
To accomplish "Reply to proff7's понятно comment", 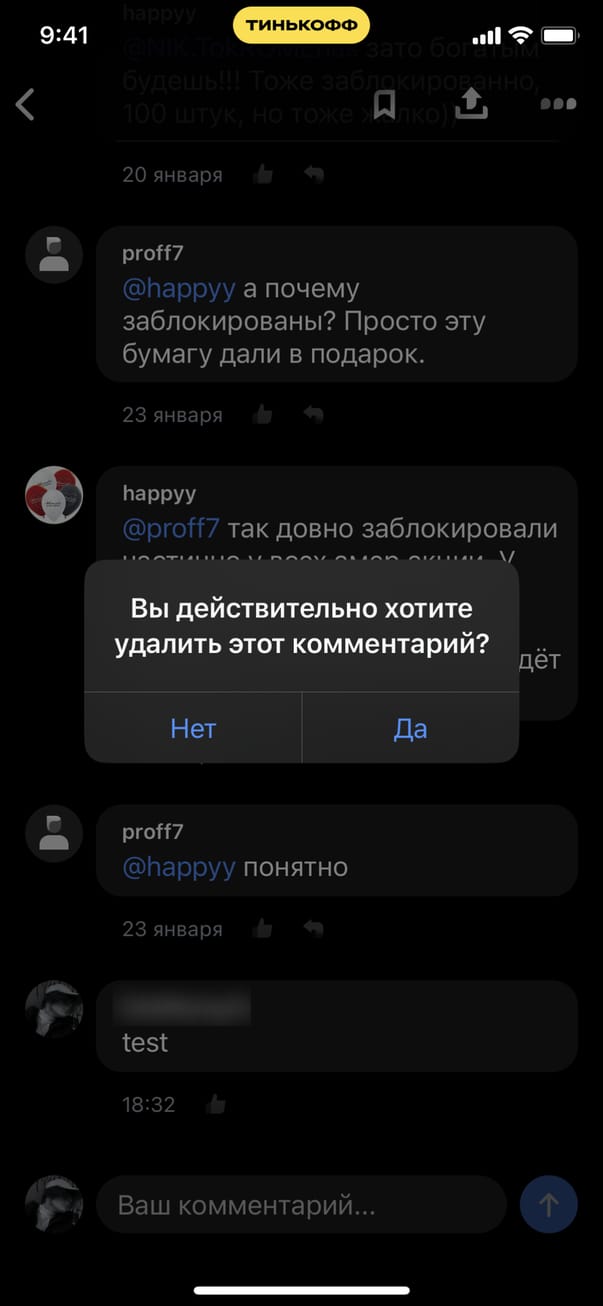I will point(314,929).
